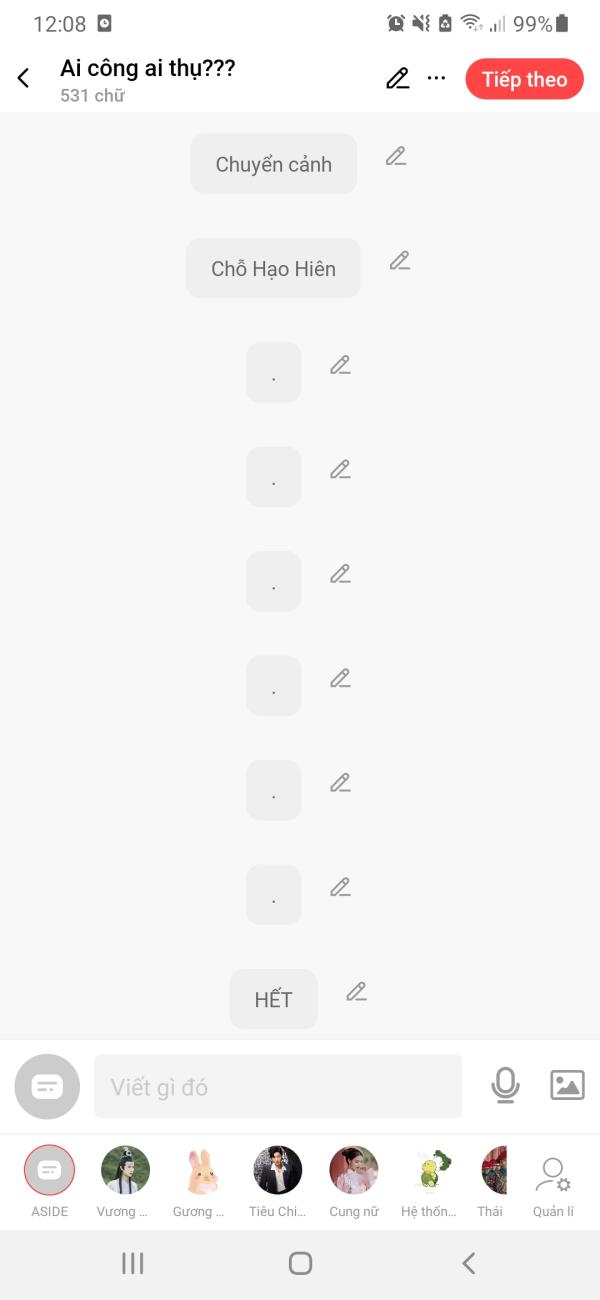The height and width of the screenshot is (1300, 600).
Task: Focus the "Viết gì đó" text field
Action: [x=278, y=1087]
